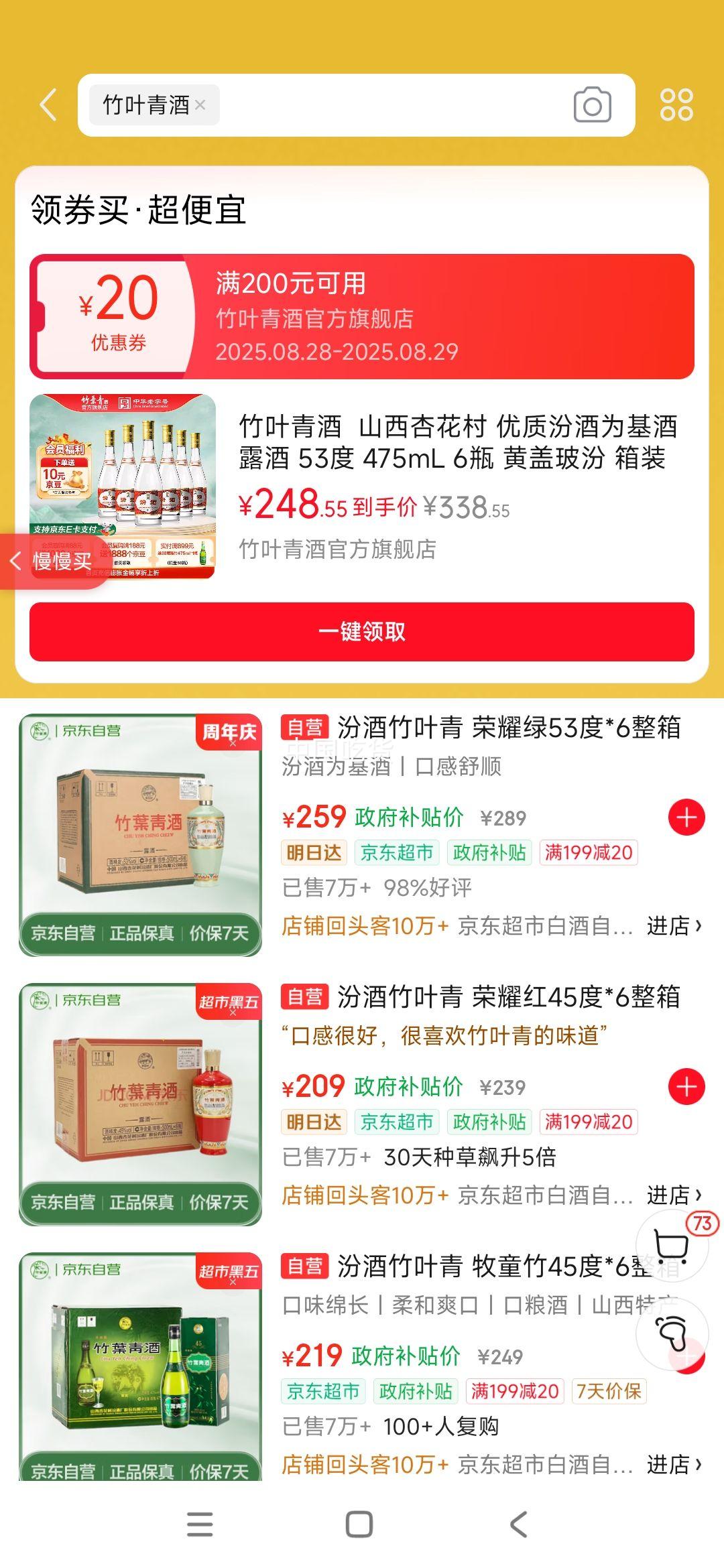Screen dimensions: 724x1568
Task: Open the footprint browsing history button
Action: tap(672, 1333)
